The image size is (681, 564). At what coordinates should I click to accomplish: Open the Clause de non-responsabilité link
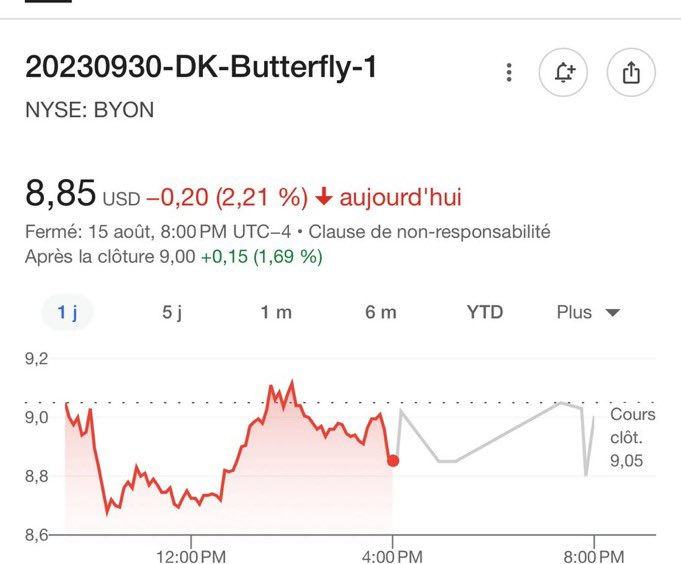click(x=429, y=232)
